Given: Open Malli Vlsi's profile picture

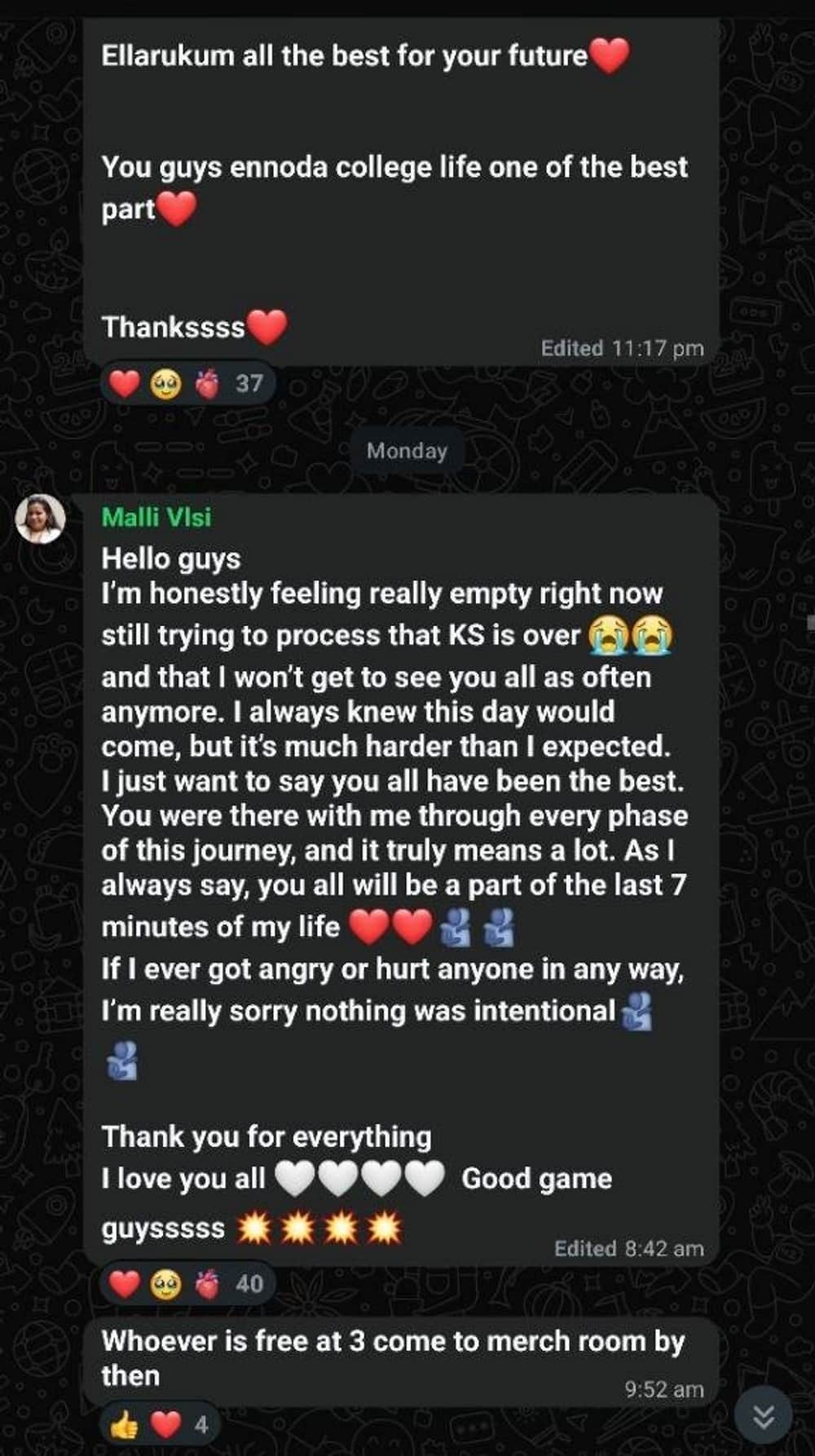Looking at the screenshot, I should (40, 518).
